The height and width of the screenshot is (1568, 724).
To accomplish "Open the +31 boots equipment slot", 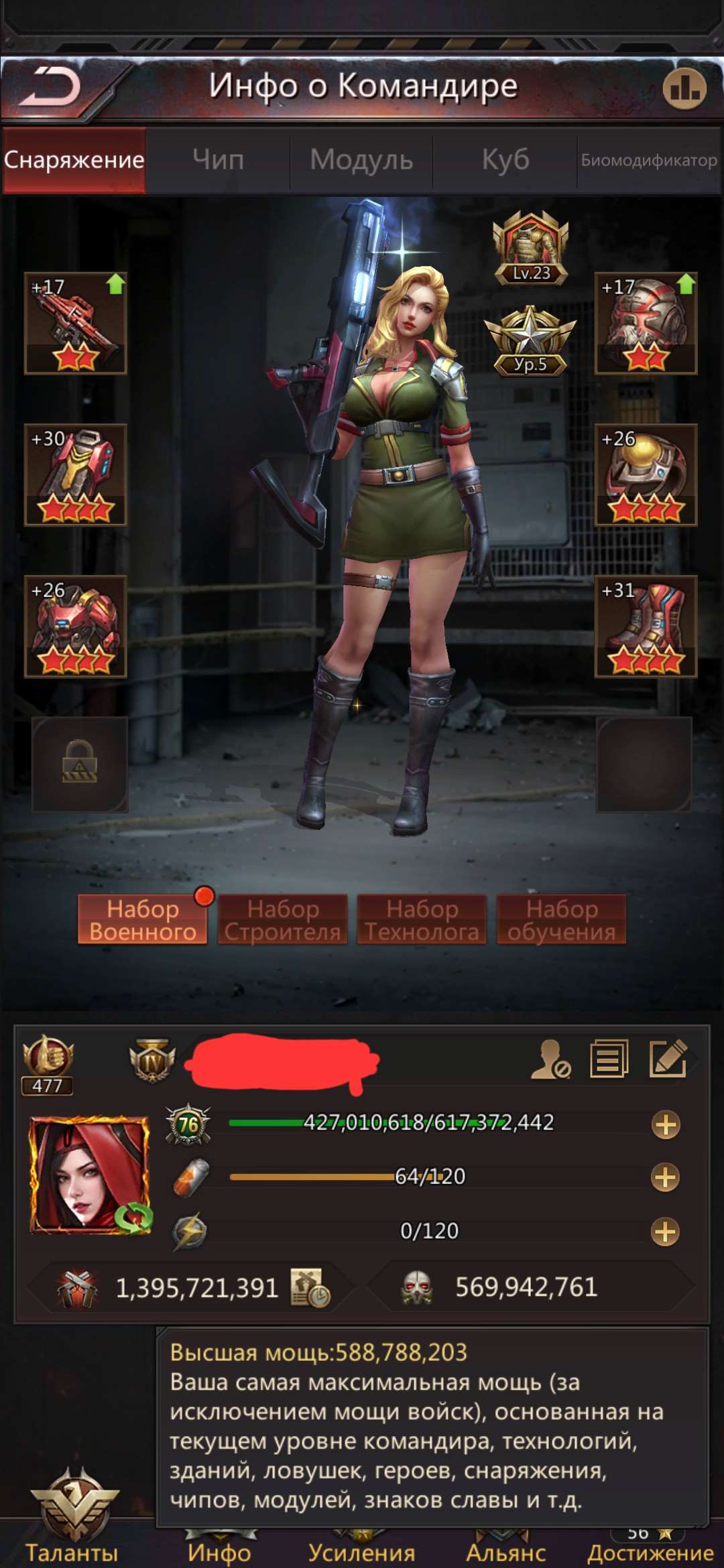I will point(646,626).
